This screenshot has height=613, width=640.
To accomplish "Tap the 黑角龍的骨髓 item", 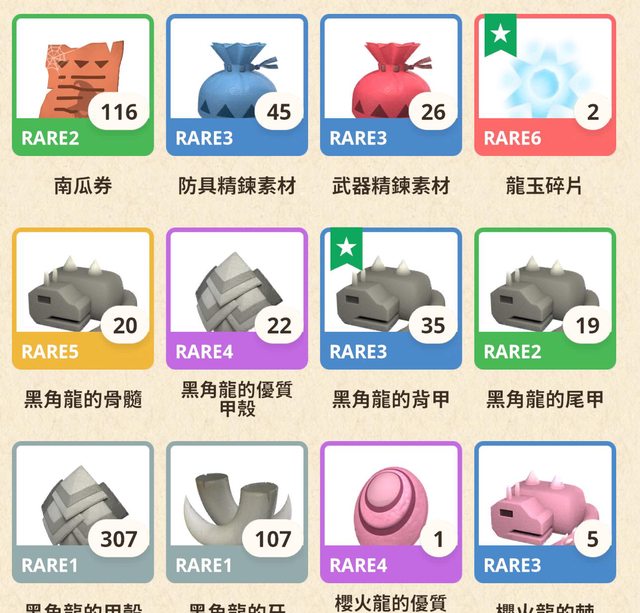I will point(83,298).
